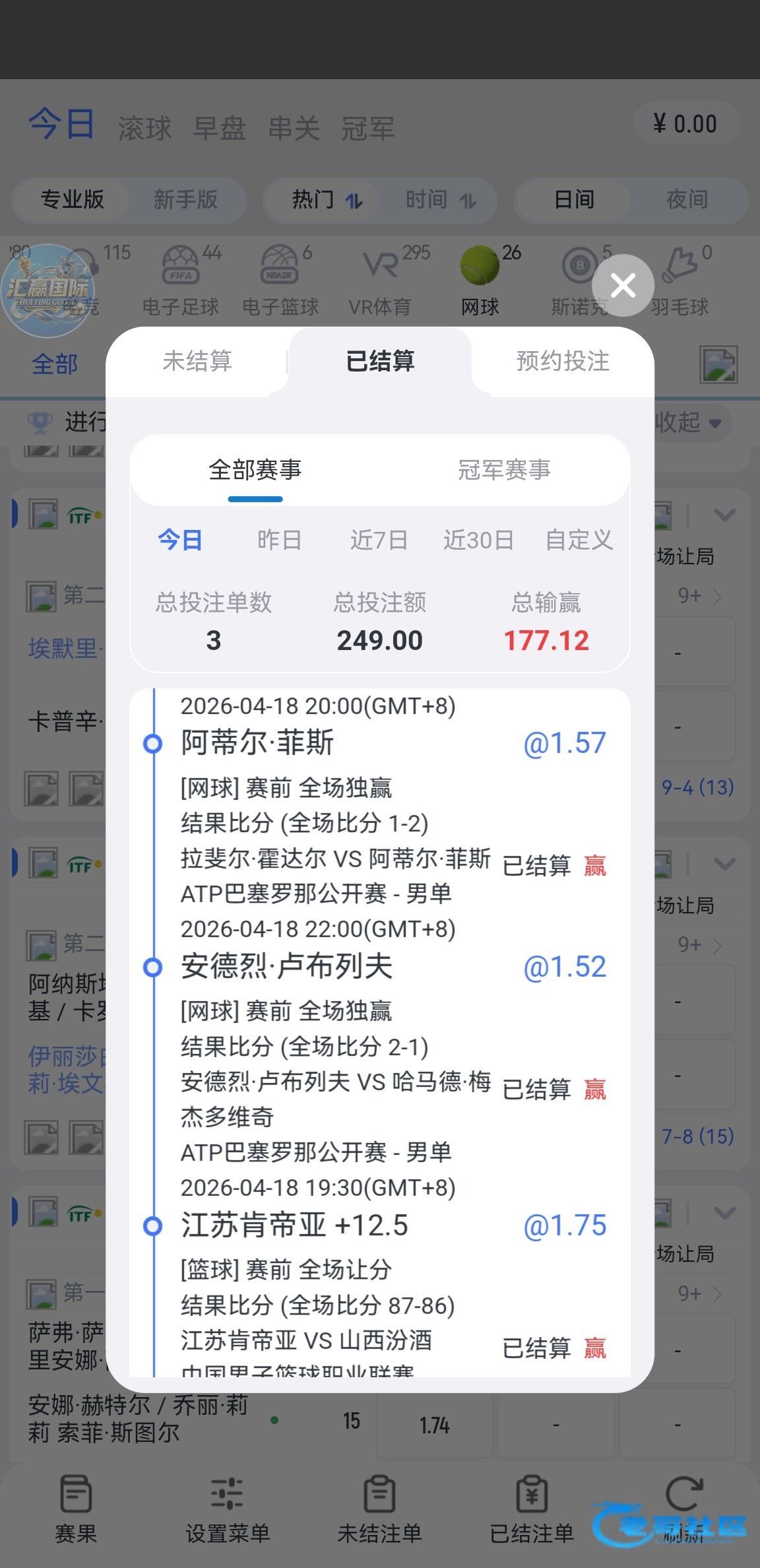Go to 赛果 in the bottom bar
760x1568 pixels.
click(76, 1509)
